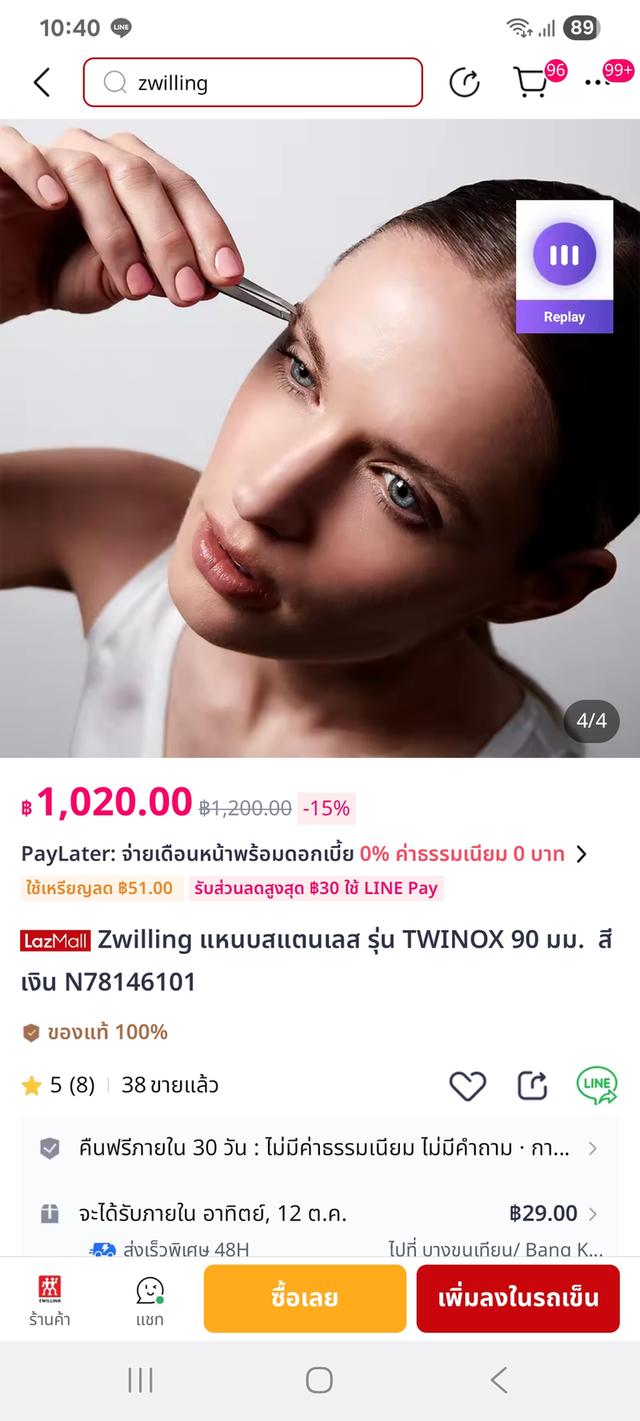Open chat with the seller

150,1299
